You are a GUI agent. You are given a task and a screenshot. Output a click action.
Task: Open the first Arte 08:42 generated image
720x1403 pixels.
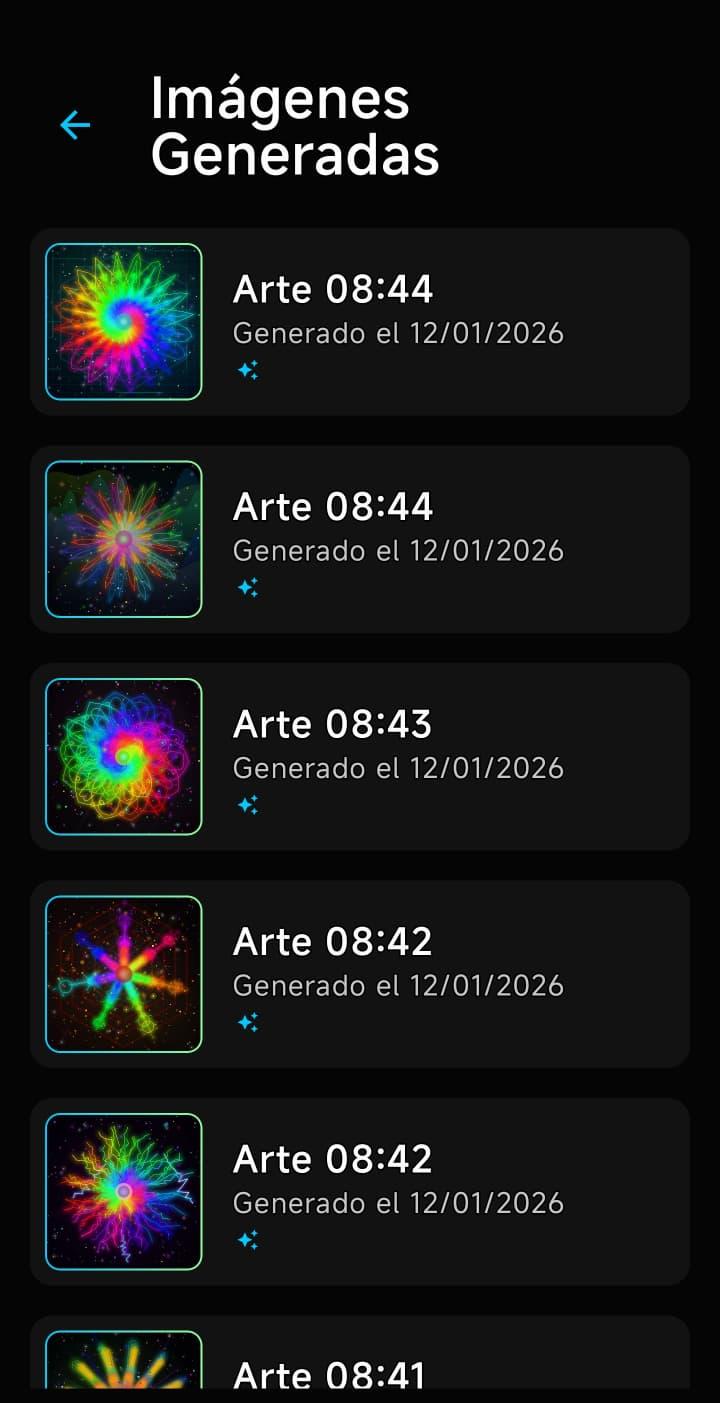(400, 972)
